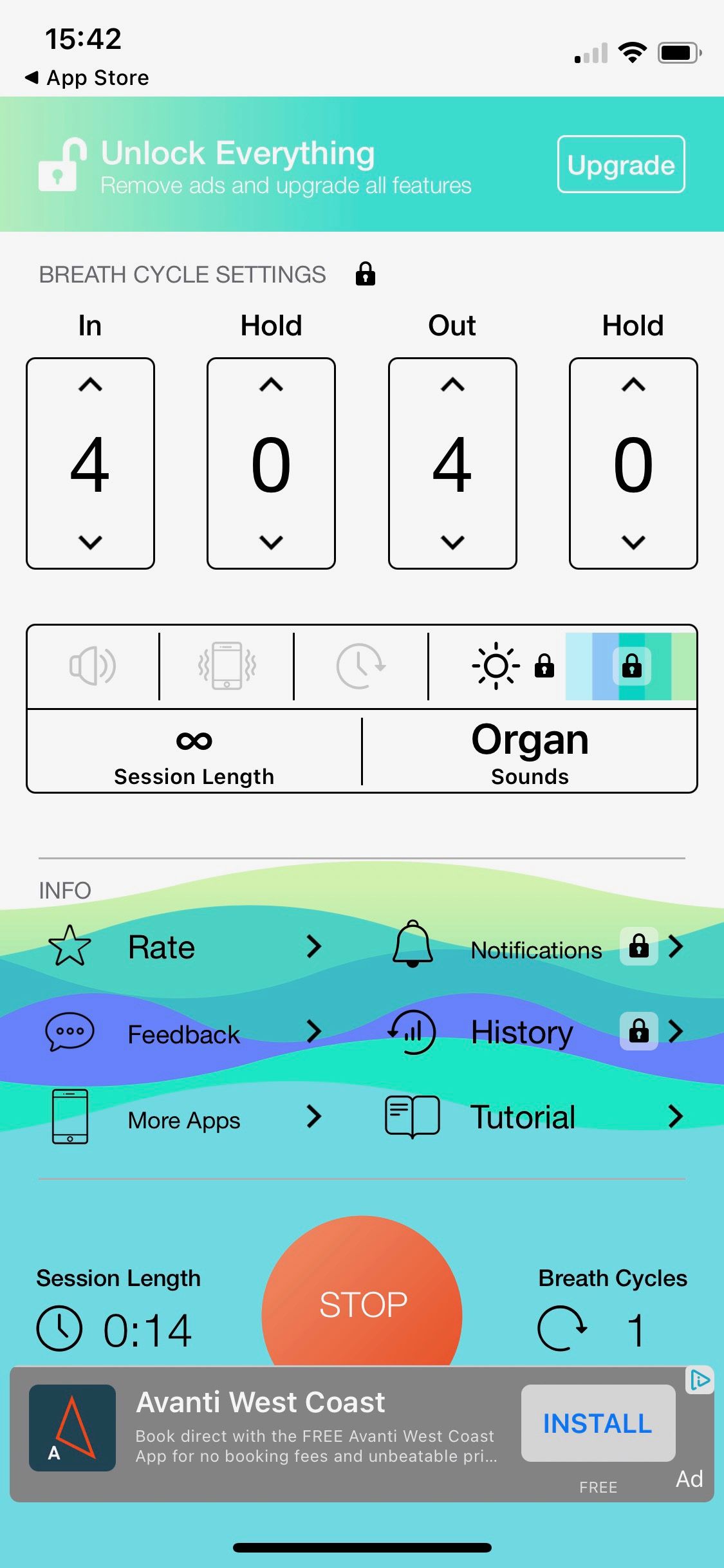Increase the first Hold duration
724x1568 pixels.
pyautogui.click(x=271, y=385)
